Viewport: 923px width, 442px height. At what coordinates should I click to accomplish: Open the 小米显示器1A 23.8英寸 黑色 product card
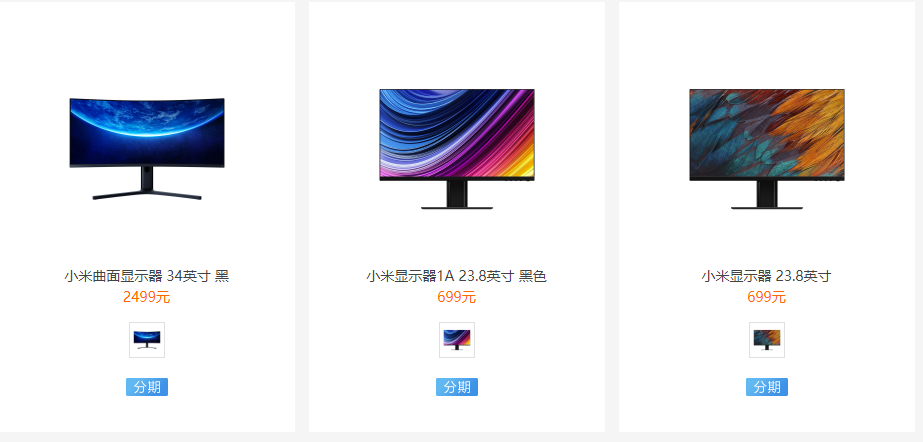tap(456, 150)
